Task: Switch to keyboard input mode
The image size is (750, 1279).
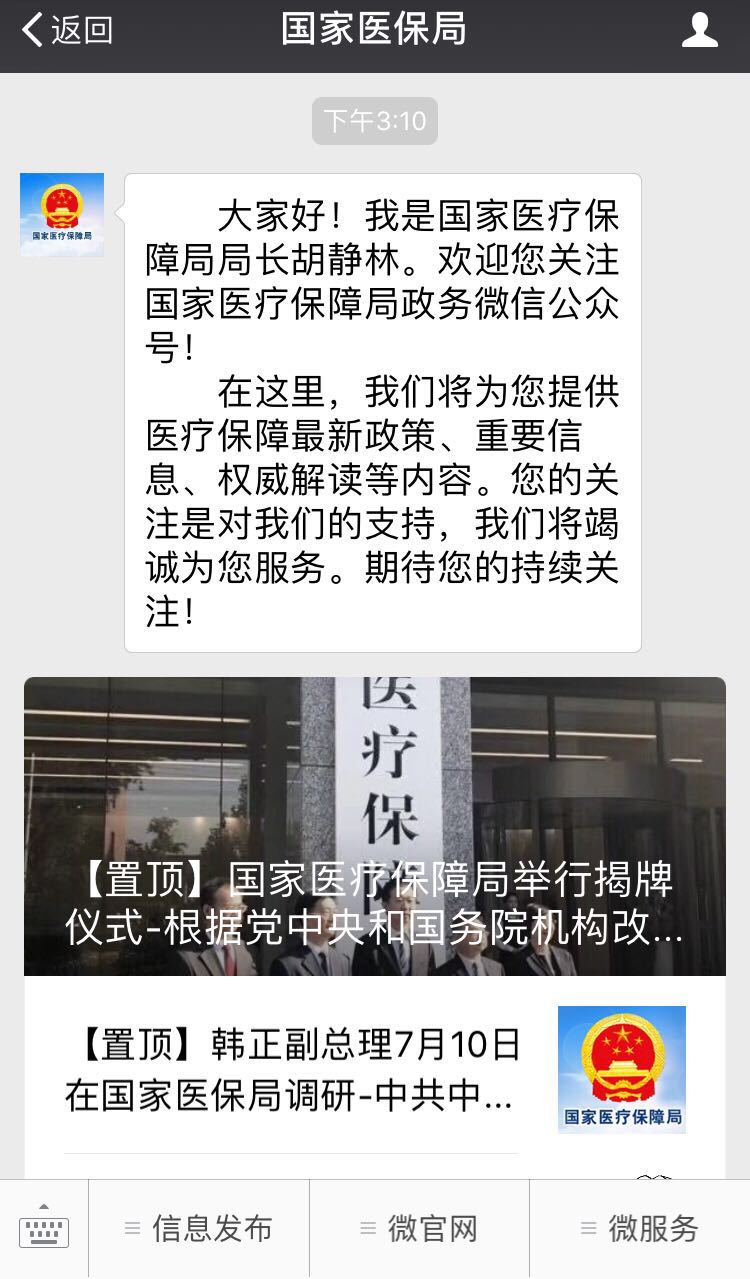Action: (44, 1229)
